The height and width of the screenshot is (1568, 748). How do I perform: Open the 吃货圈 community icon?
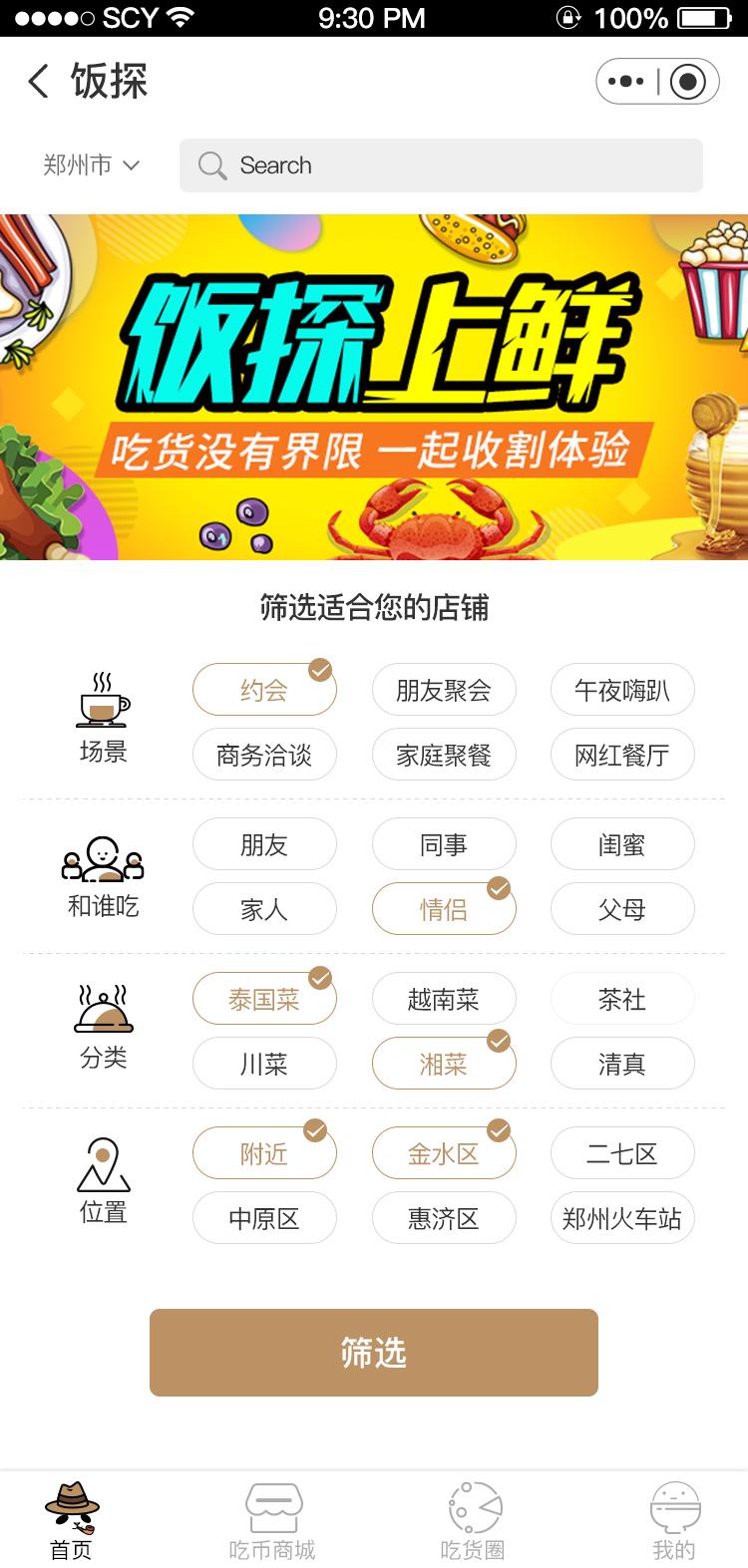[x=474, y=1506]
